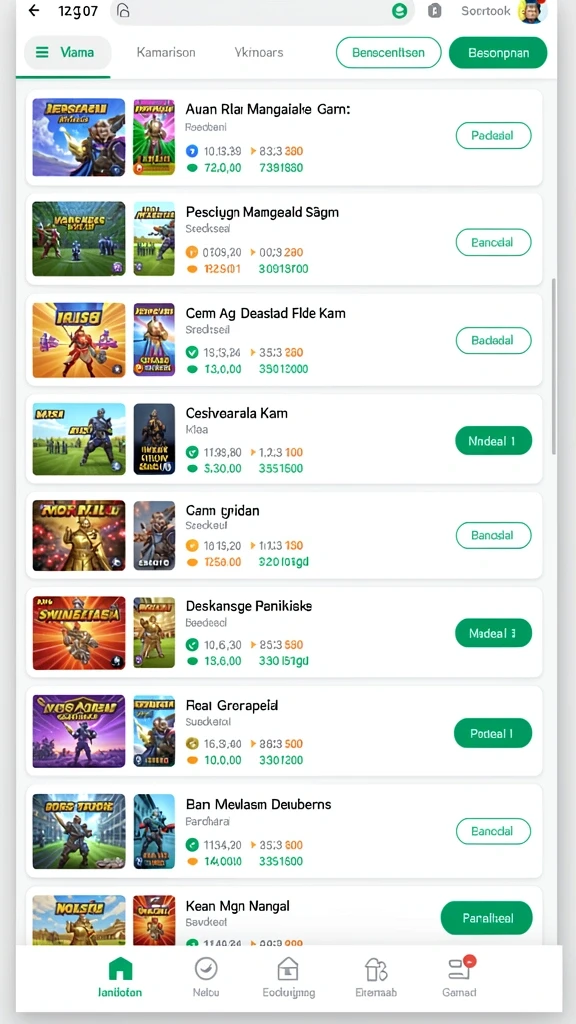Open the Cam gidan game card
Image resolution: width=576 pixels, height=1024 pixels.
click(284, 536)
